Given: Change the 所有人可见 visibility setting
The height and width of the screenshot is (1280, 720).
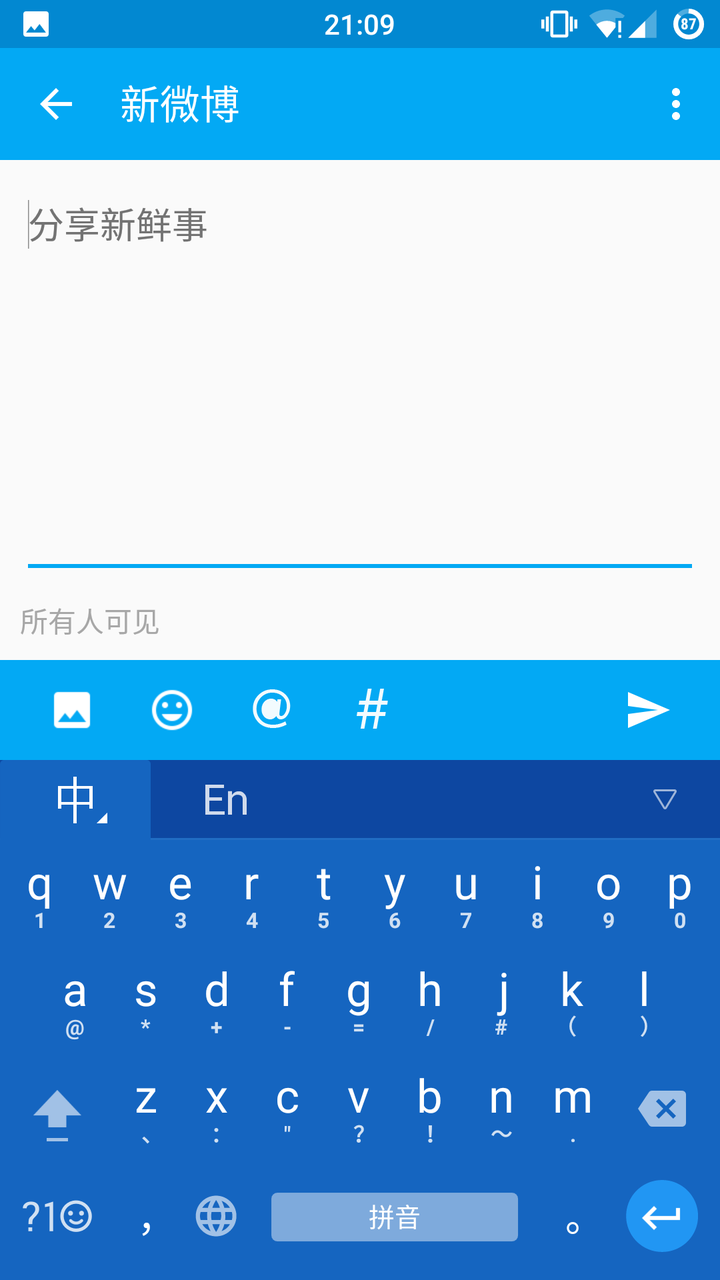Looking at the screenshot, I should click(90, 622).
